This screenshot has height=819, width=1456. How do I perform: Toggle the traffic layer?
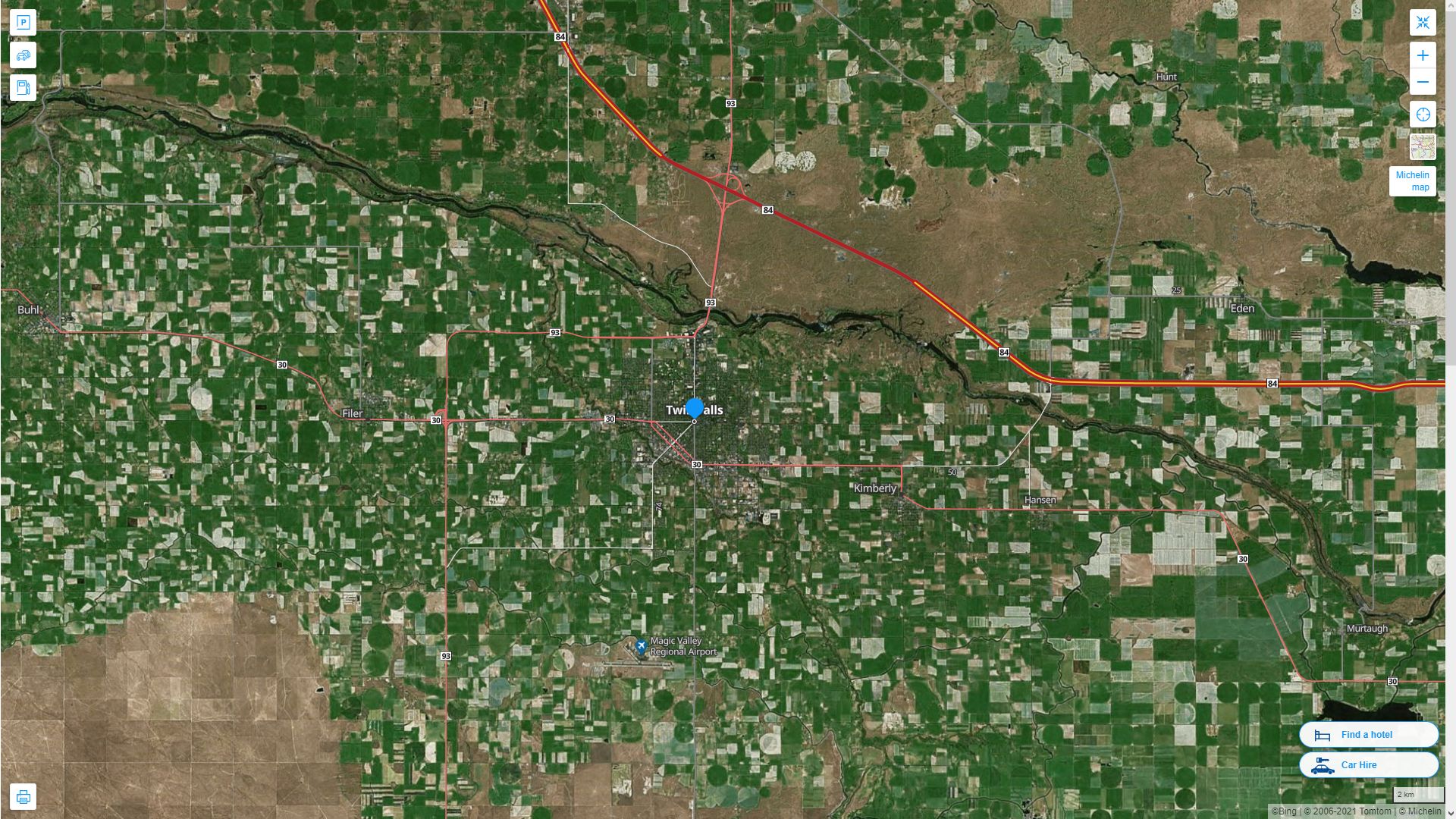pyautogui.click(x=23, y=55)
